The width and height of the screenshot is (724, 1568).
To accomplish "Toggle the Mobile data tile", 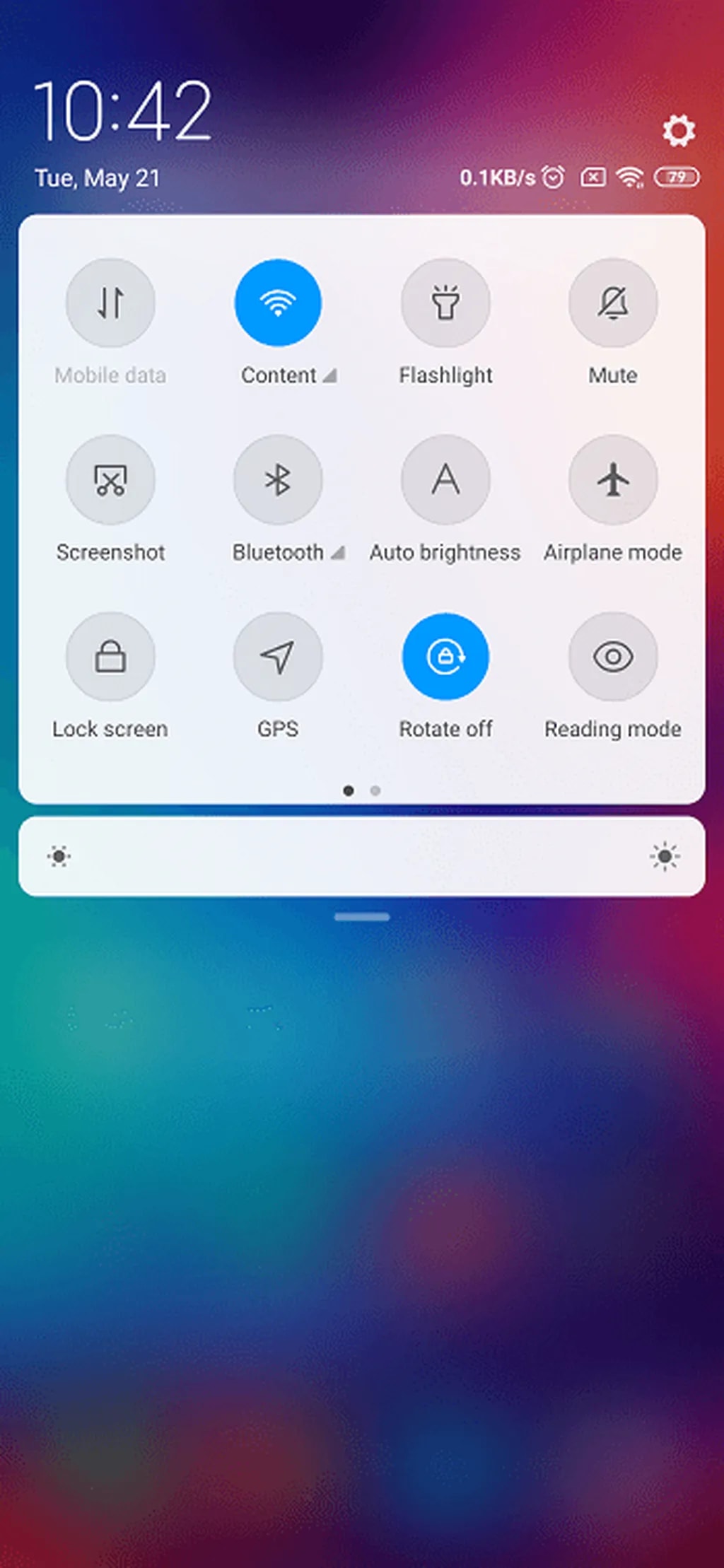I will tap(110, 303).
